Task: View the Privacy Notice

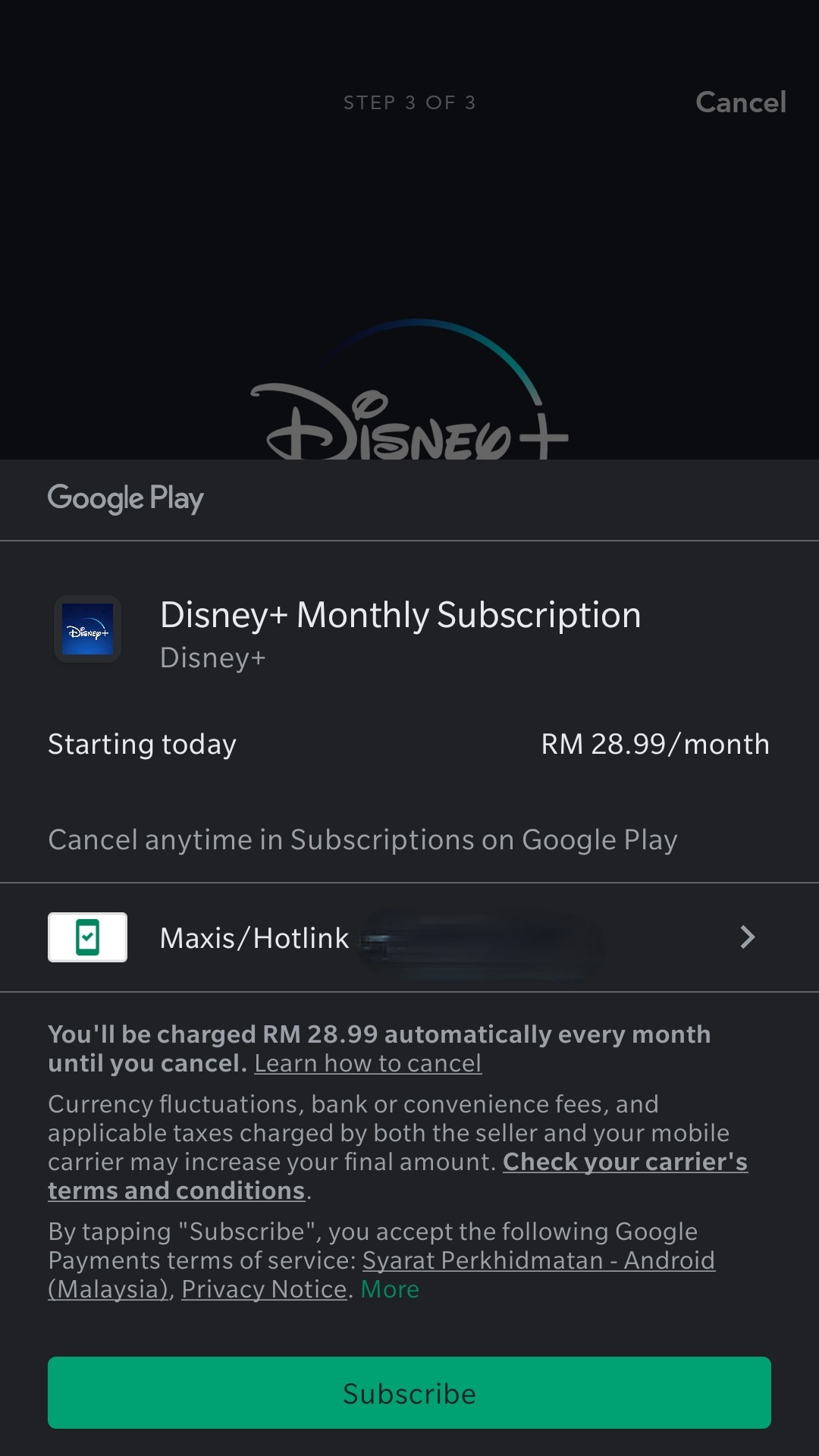Action: pos(264,1289)
